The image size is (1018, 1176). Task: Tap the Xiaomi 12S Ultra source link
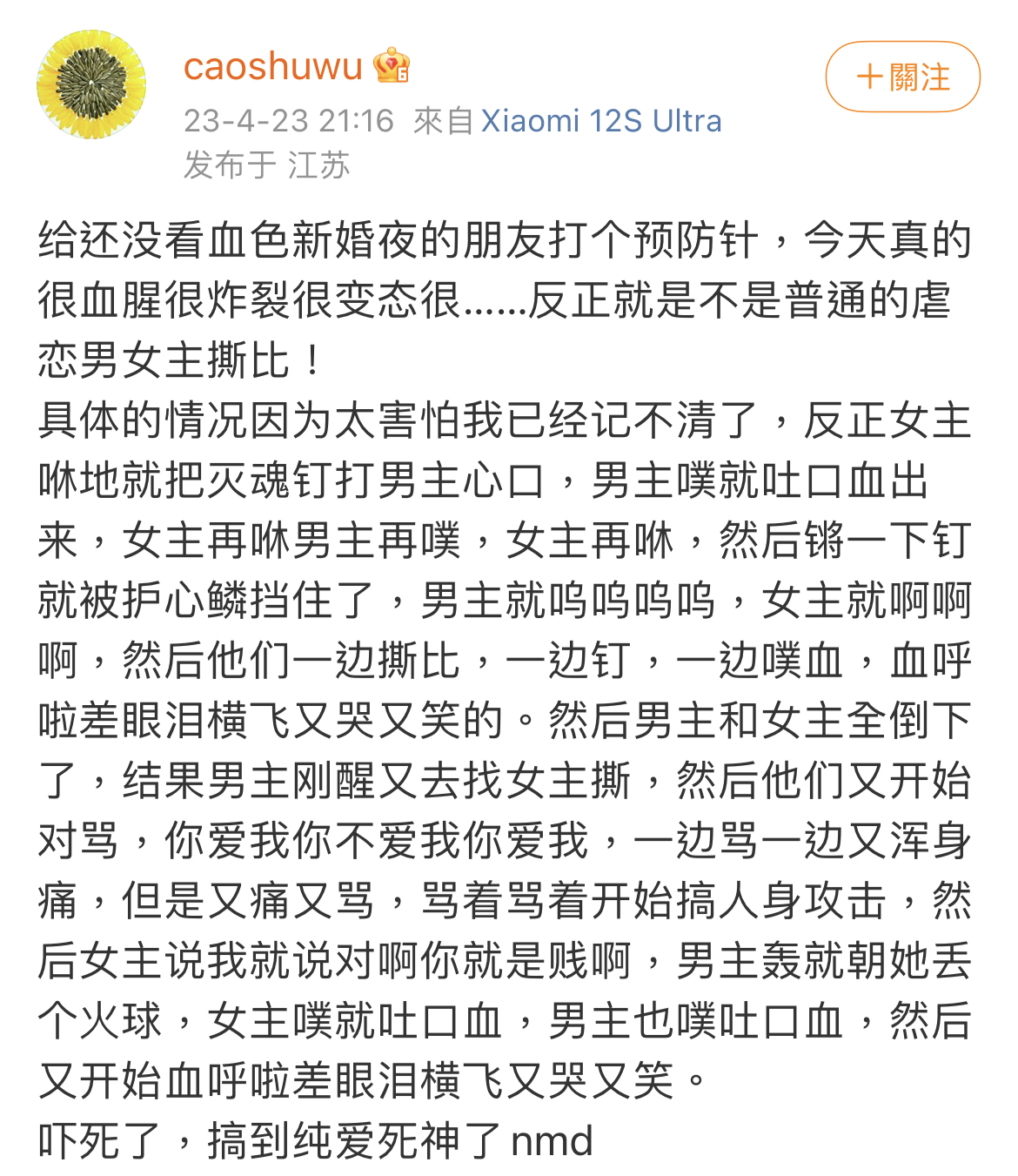pyautogui.click(x=601, y=121)
